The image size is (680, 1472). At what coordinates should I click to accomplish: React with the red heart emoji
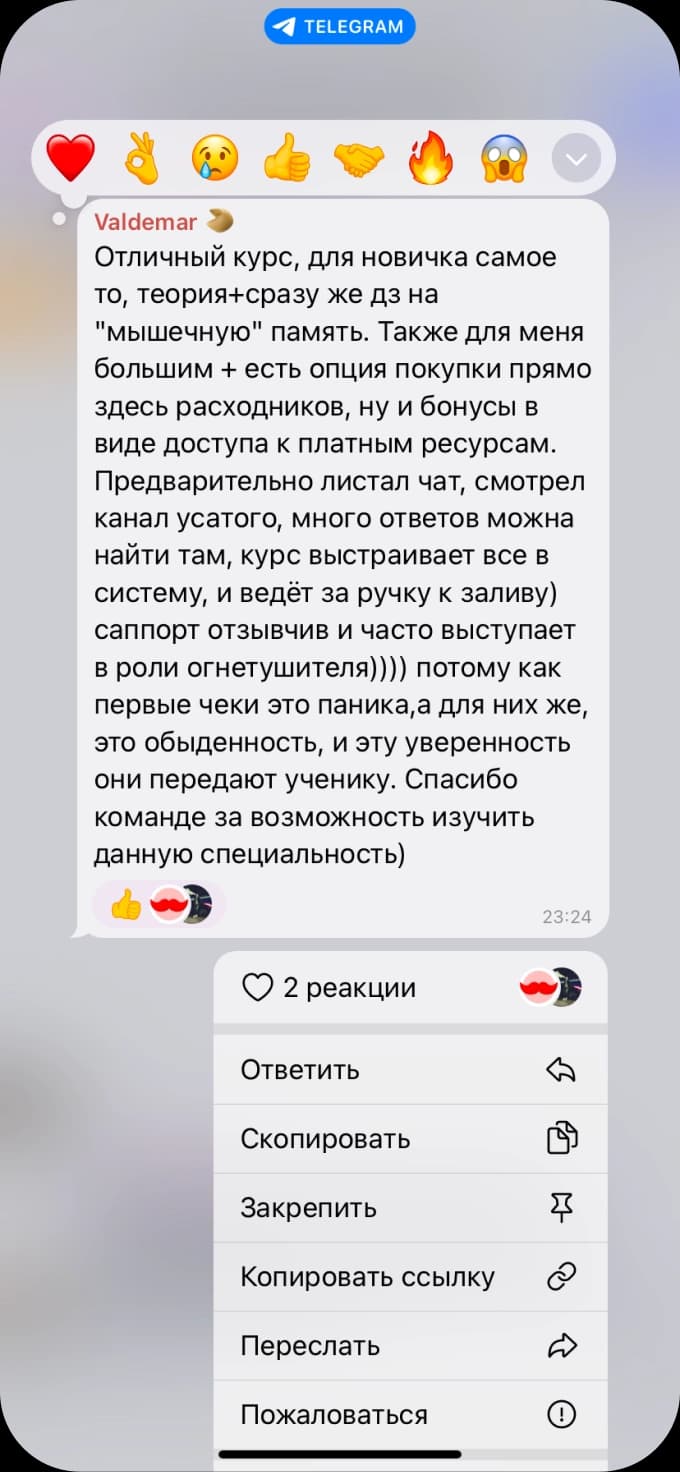coord(70,158)
